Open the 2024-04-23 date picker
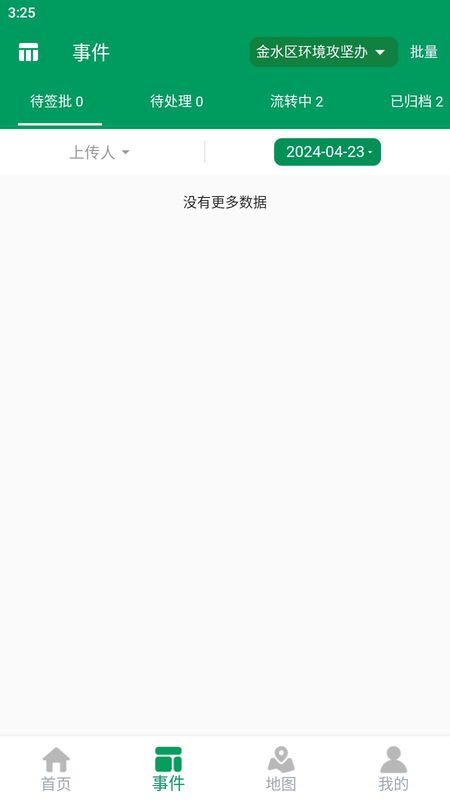The image size is (450, 800). click(x=328, y=152)
